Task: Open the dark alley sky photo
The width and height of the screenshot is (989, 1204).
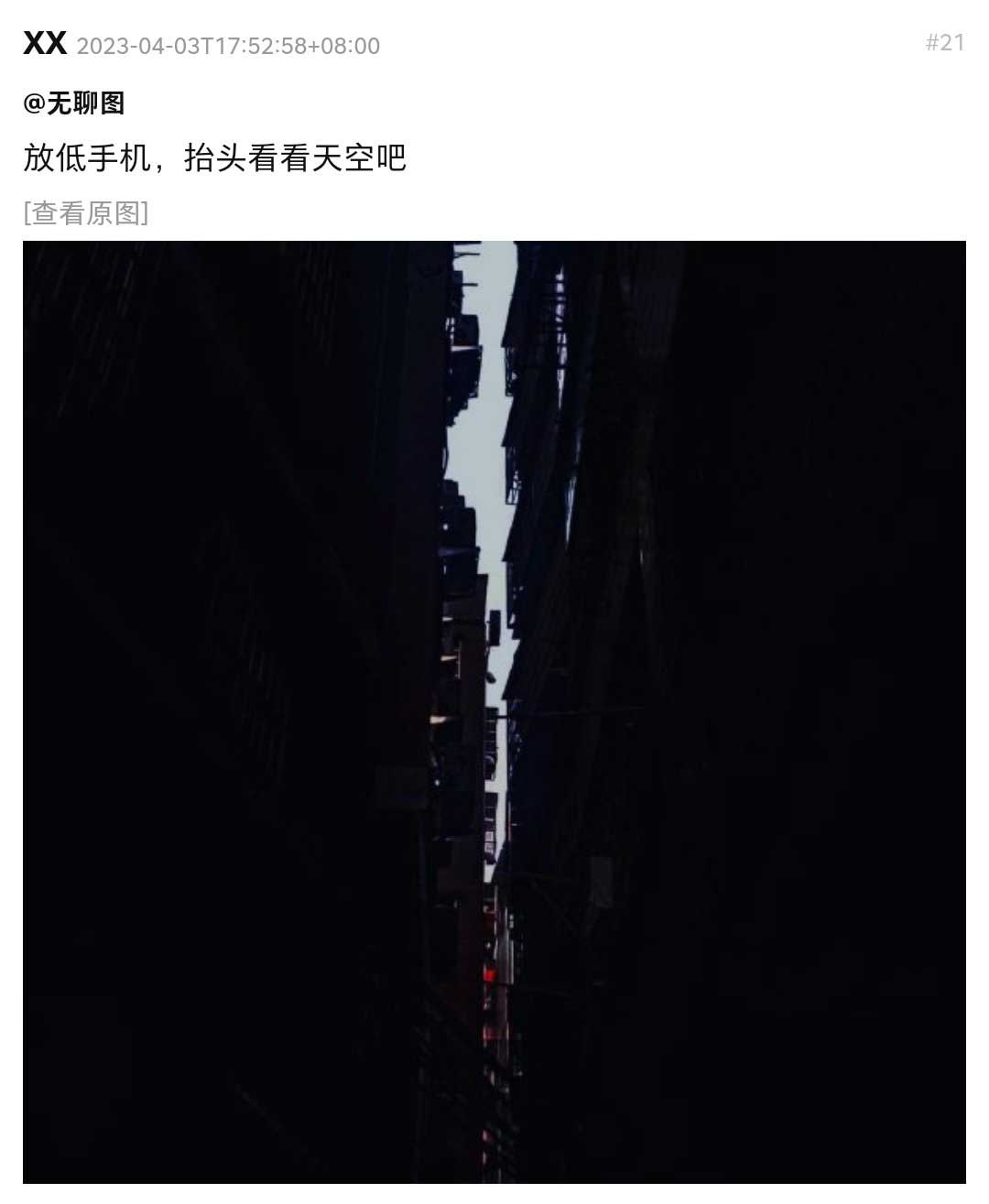Action: [x=494, y=711]
